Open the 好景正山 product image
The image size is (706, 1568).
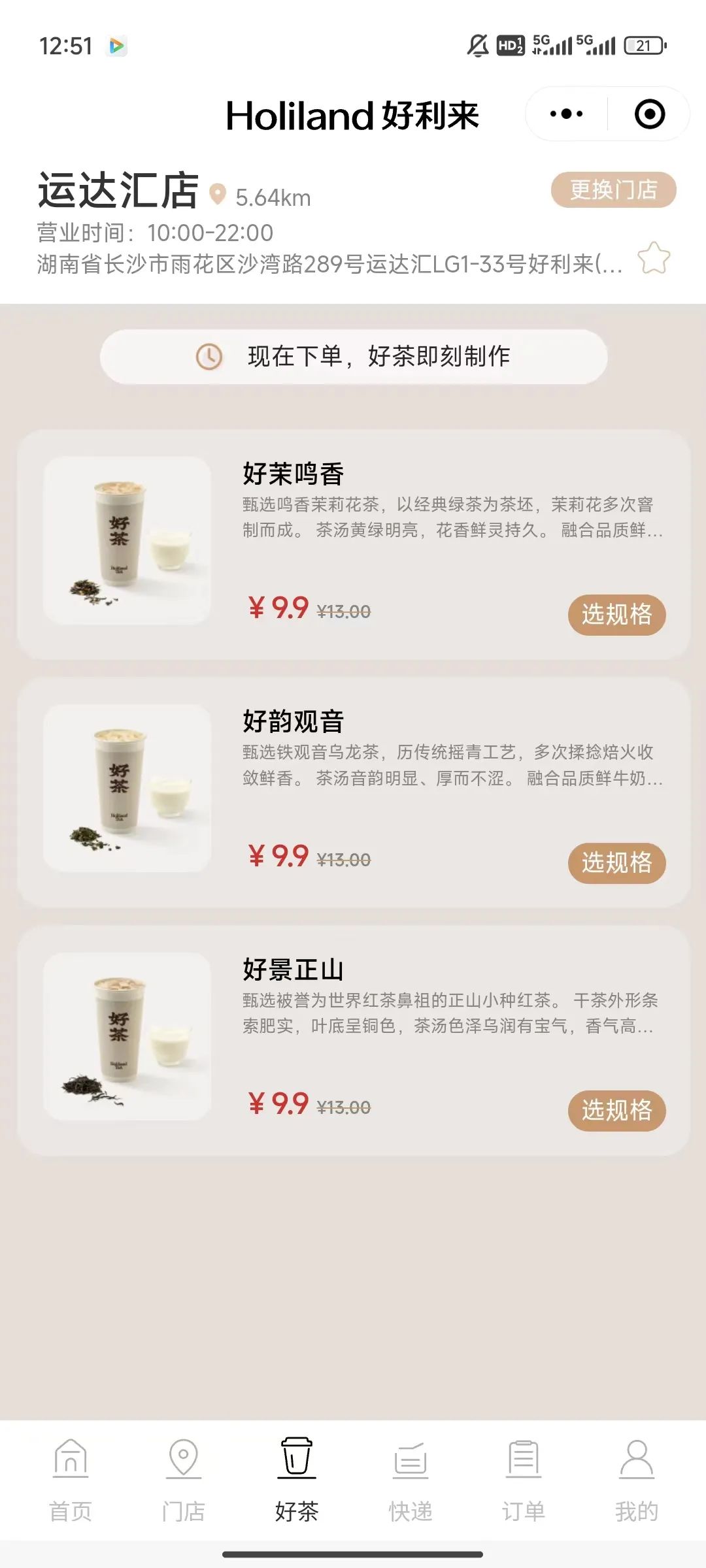pos(127,1036)
